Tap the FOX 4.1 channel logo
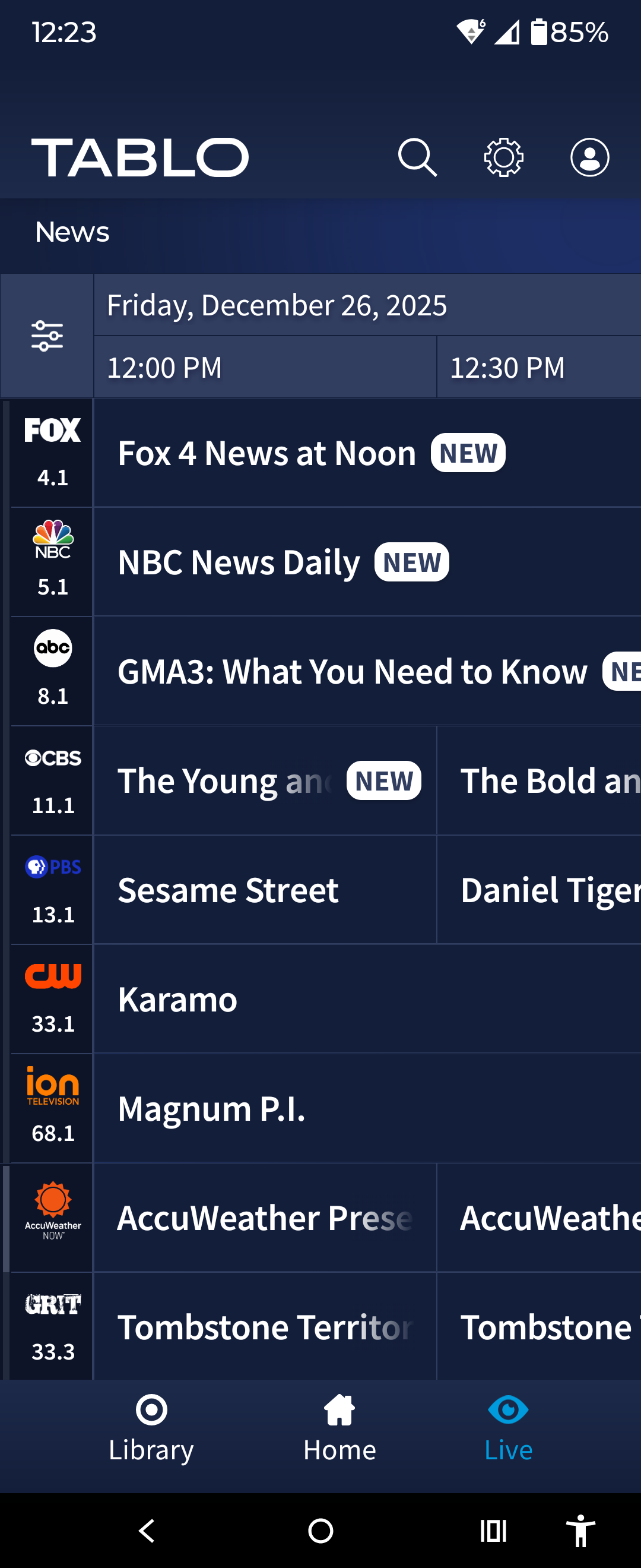The image size is (641, 1568). [x=53, y=453]
